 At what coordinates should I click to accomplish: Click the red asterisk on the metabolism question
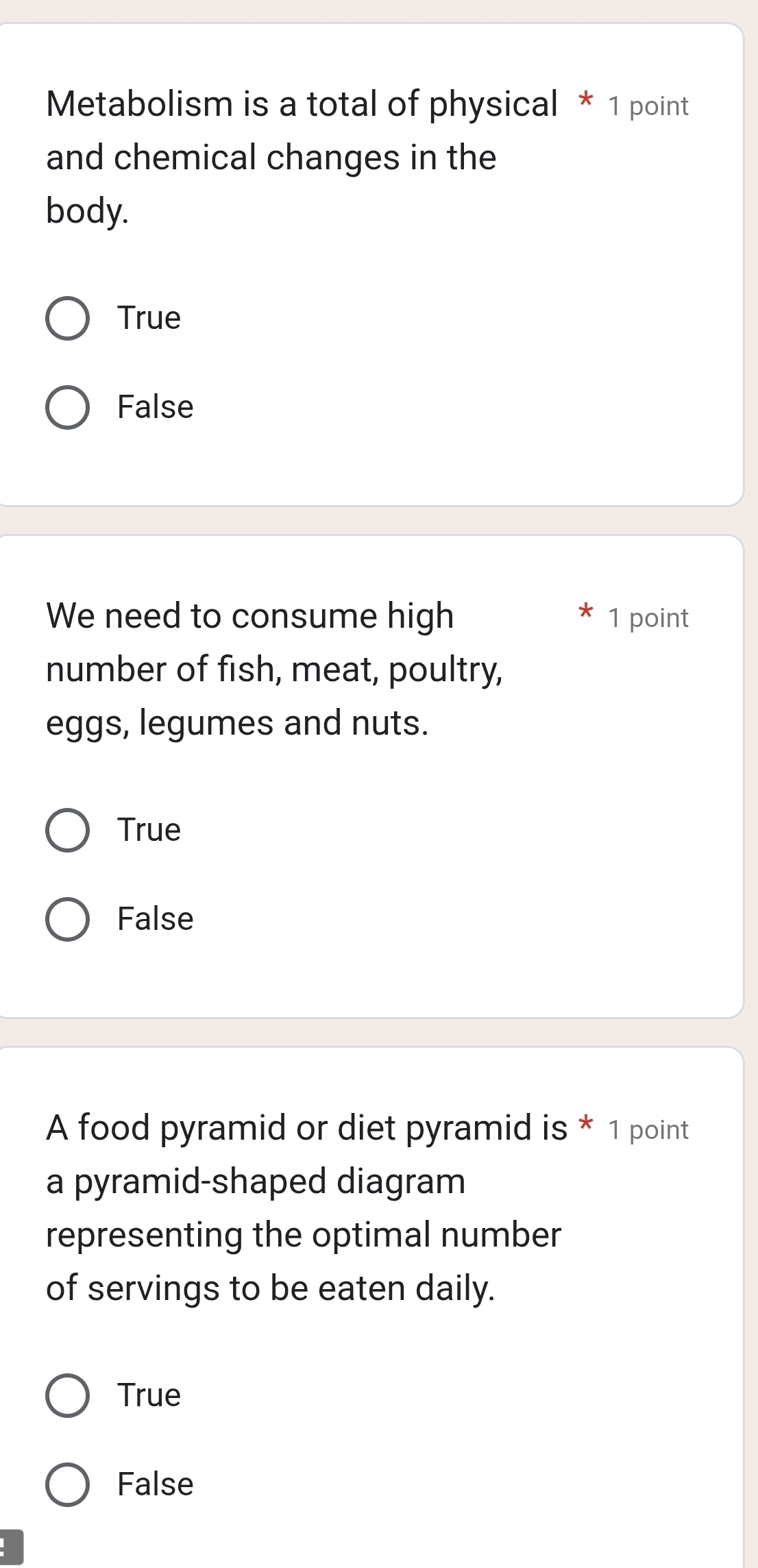pyautogui.click(x=586, y=101)
